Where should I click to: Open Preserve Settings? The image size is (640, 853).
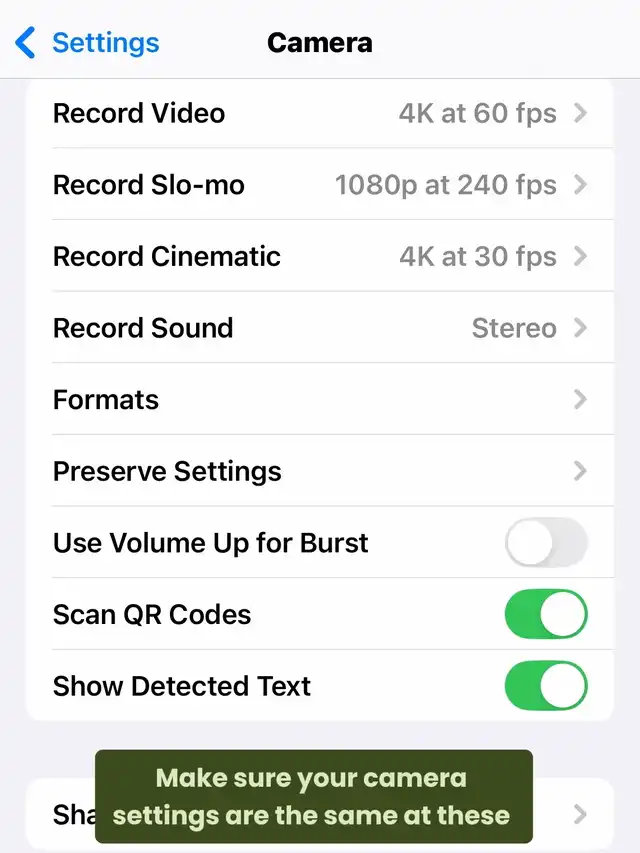click(319, 471)
